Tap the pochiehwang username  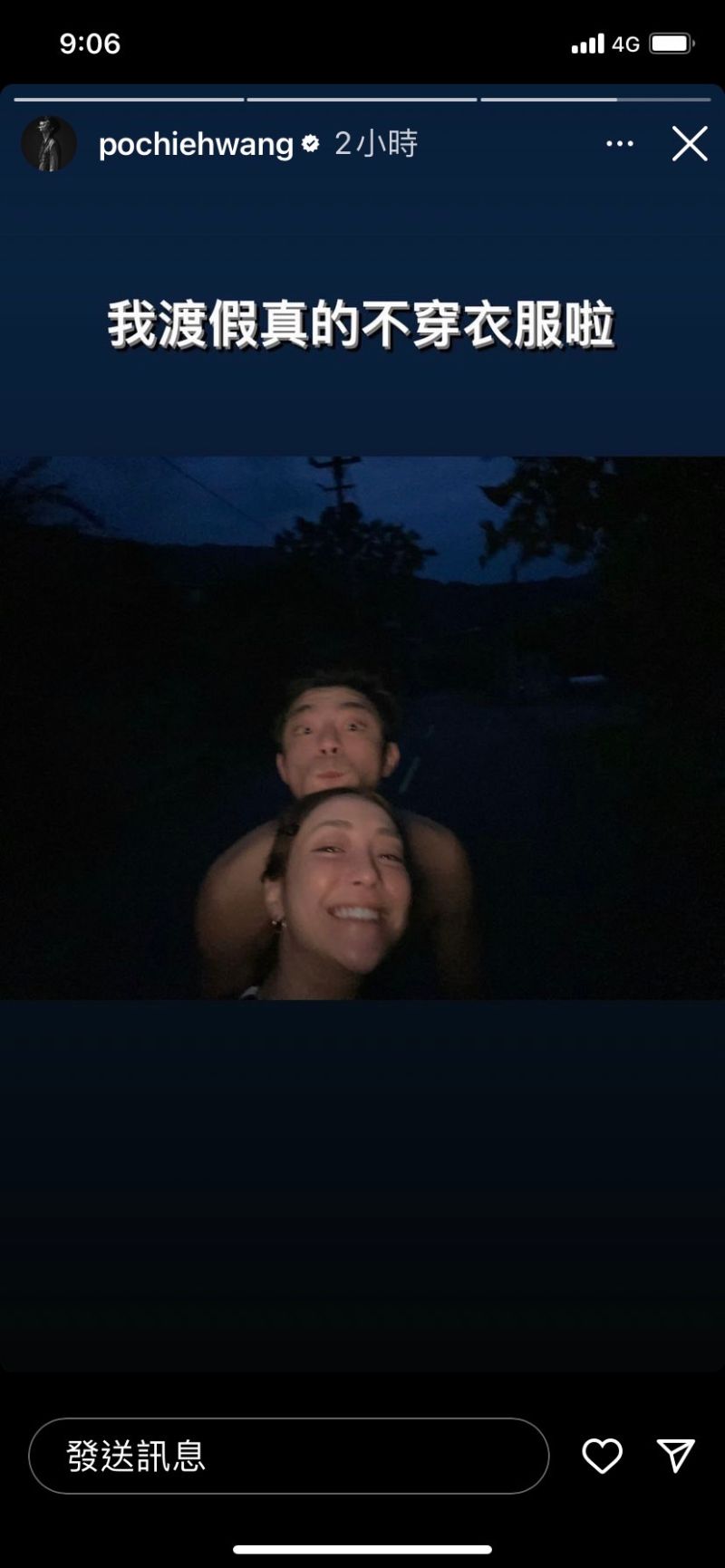pyautogui.click(x=196, y=144)
